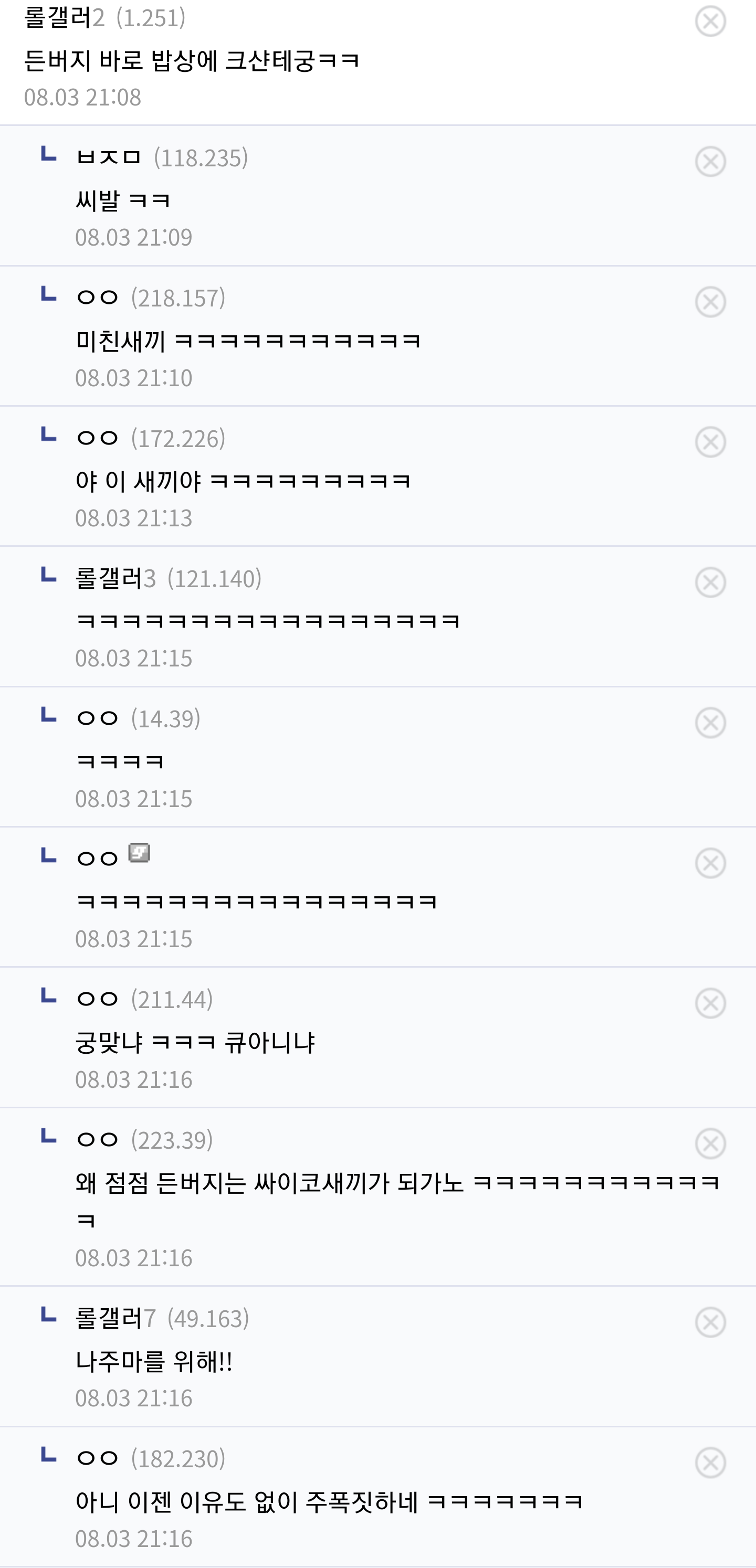Screen dimensions: 756x1568
Task: Remove the reply by 롤갤러3 (121.140)
Action: 710,582
